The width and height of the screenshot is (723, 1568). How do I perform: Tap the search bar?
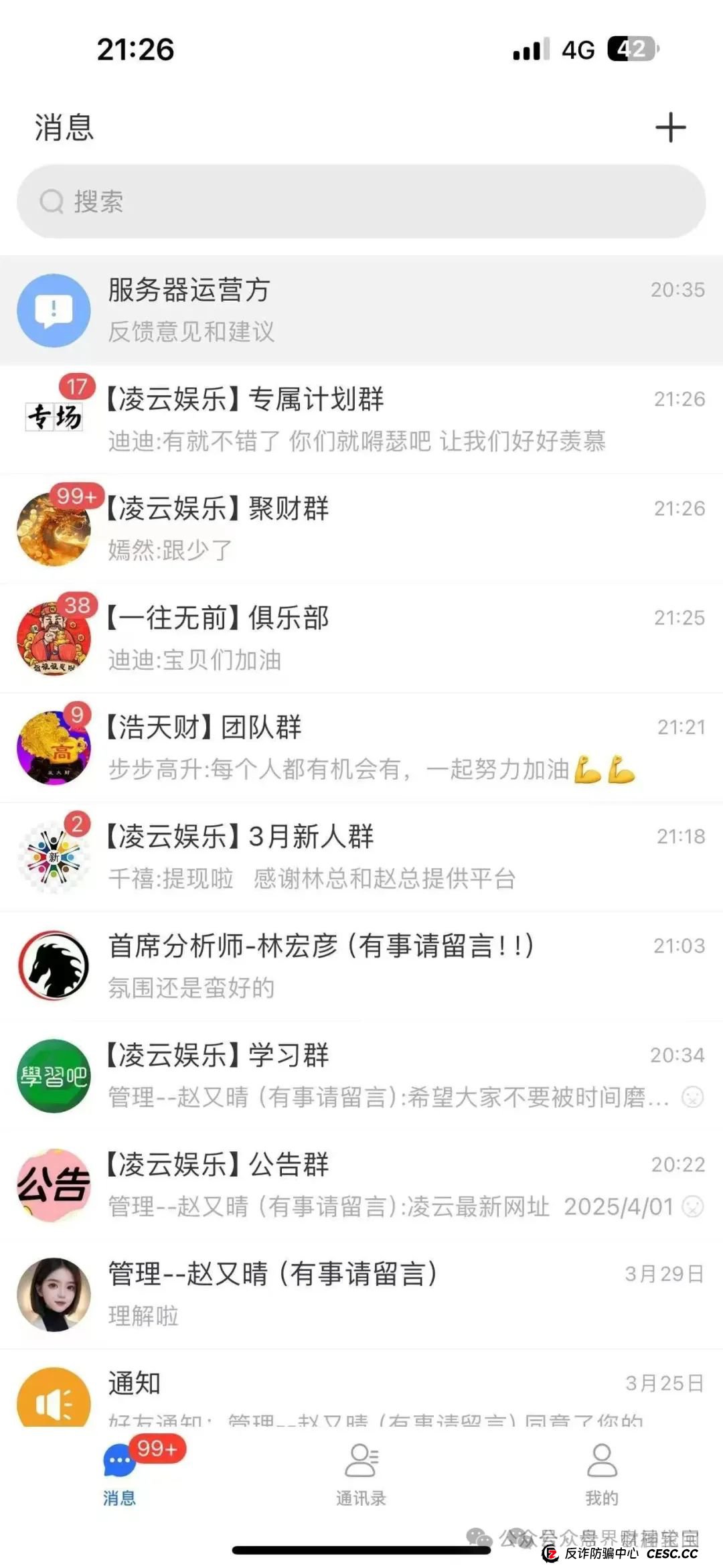[361, 202]
